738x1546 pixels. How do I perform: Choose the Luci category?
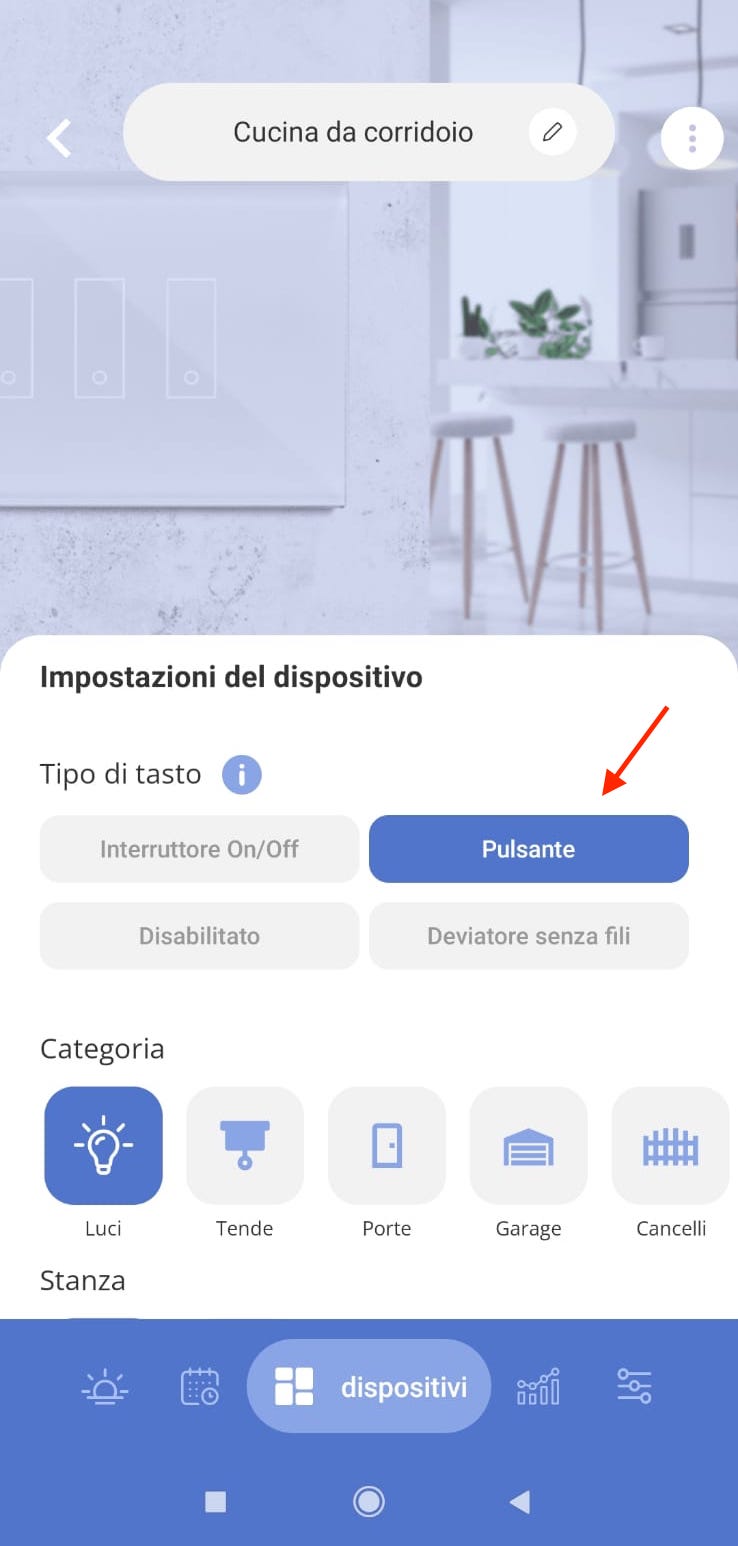tap(103, 1145)
